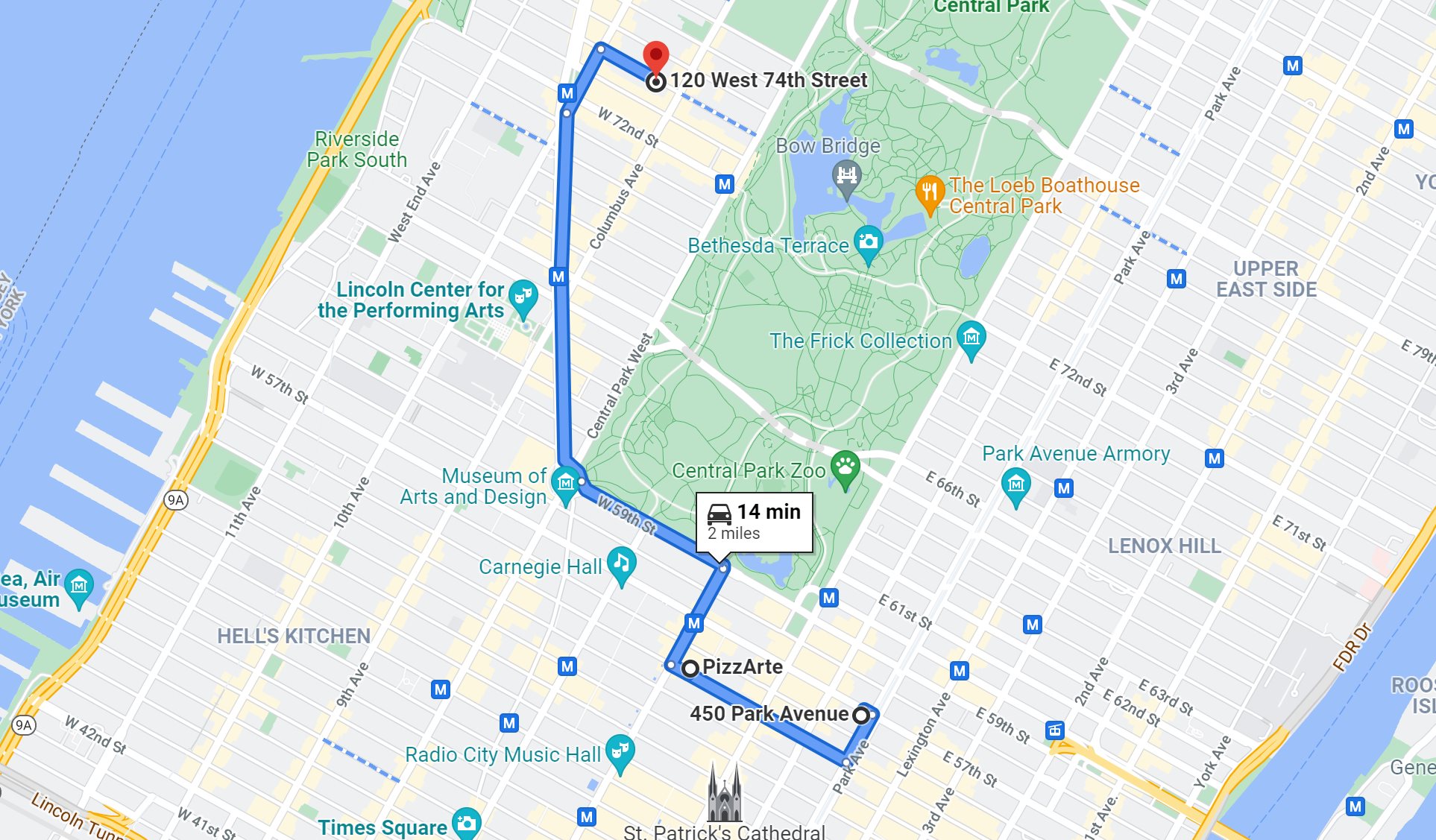Tap the 120 West 74th Street destination pin
The width and height of the screenshot is (1436, 840).
(x=655, y=58)
